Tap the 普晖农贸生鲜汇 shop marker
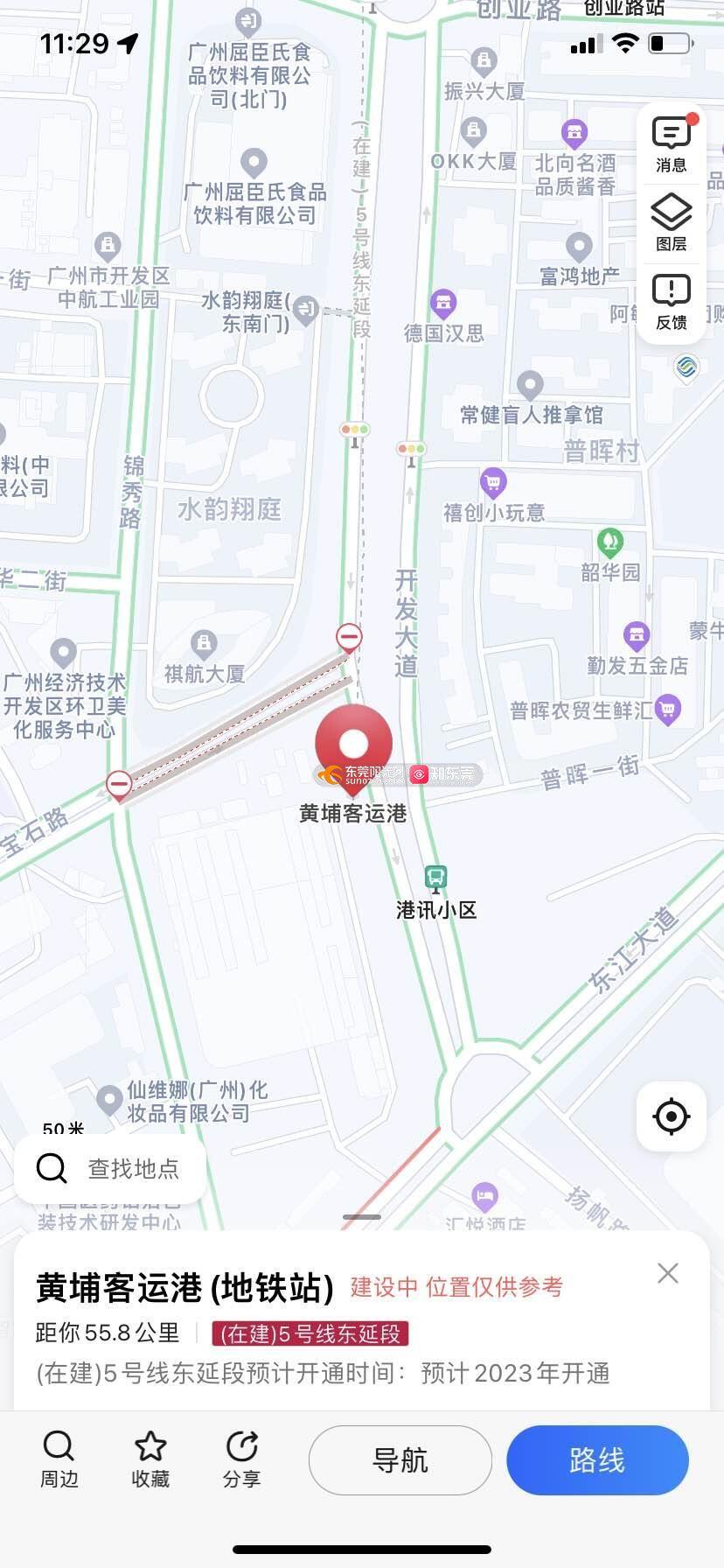724x1568 pixels. 667,710
